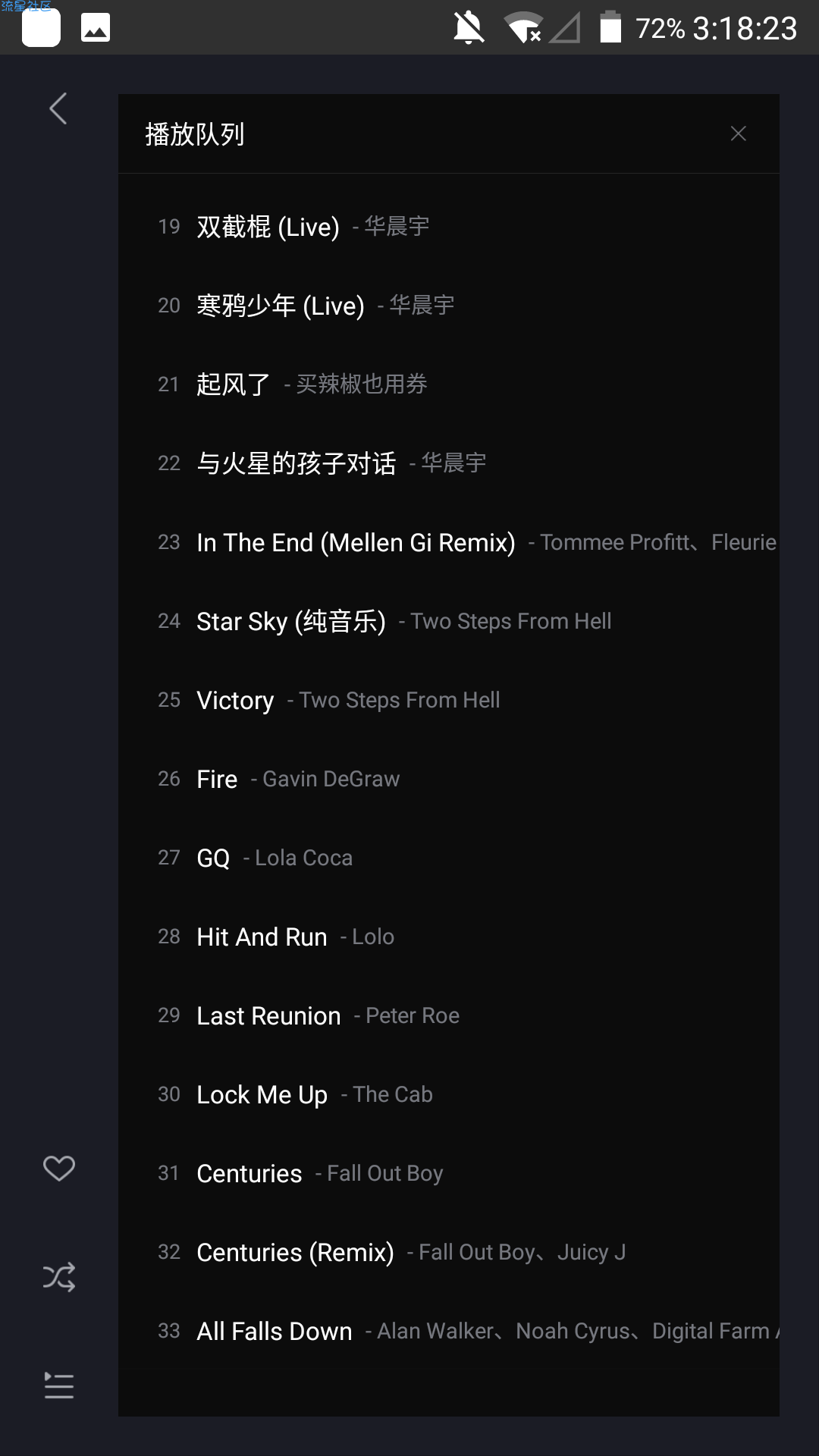Image resolution: width=819 pixels, height=1456 pixels.
Task: Tap the play queue list icon
Action: [x=59, y=1385]
